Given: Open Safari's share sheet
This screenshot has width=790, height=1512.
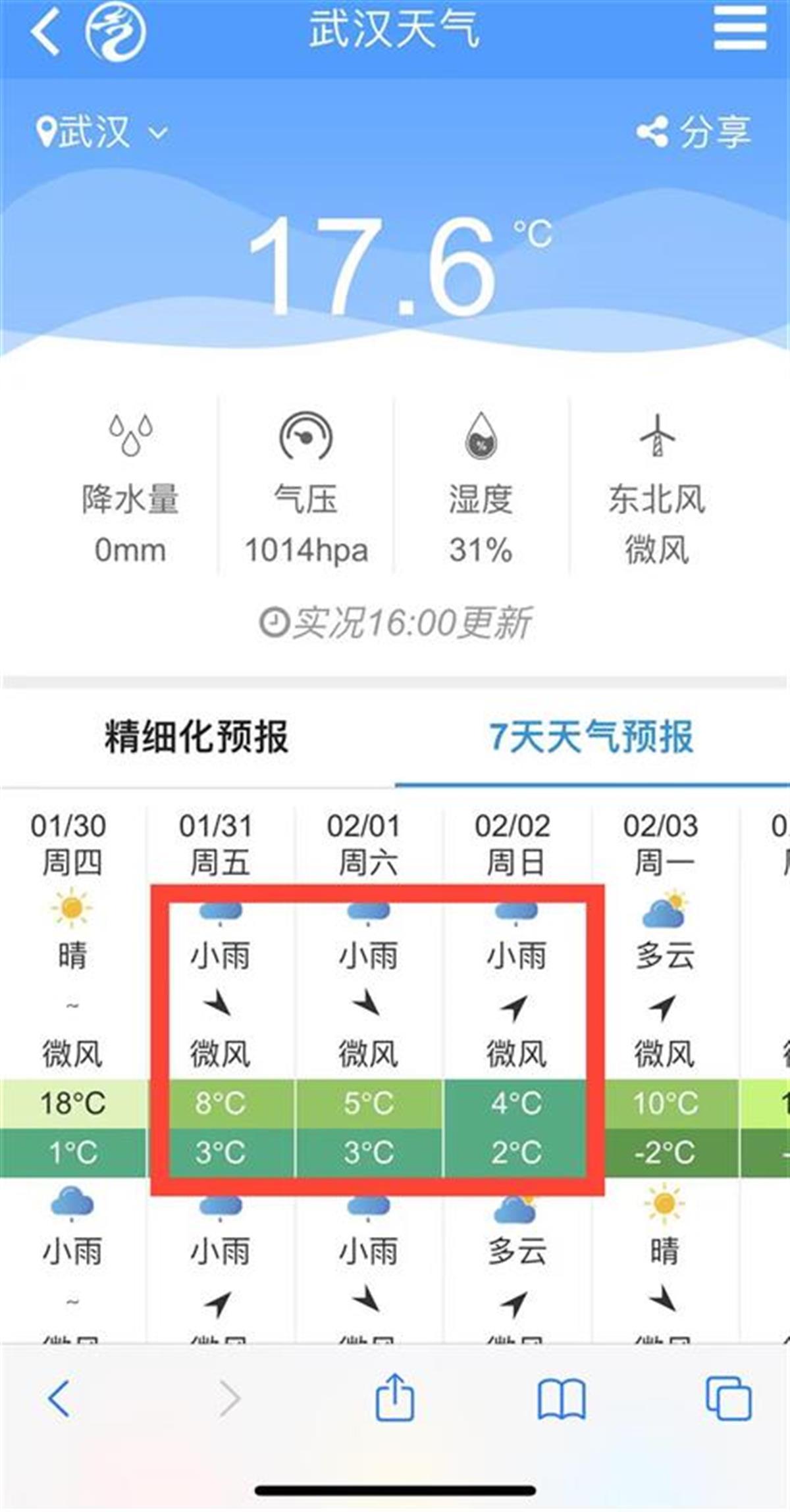Looking at the screenshot, I should [x=395, y=1396].
